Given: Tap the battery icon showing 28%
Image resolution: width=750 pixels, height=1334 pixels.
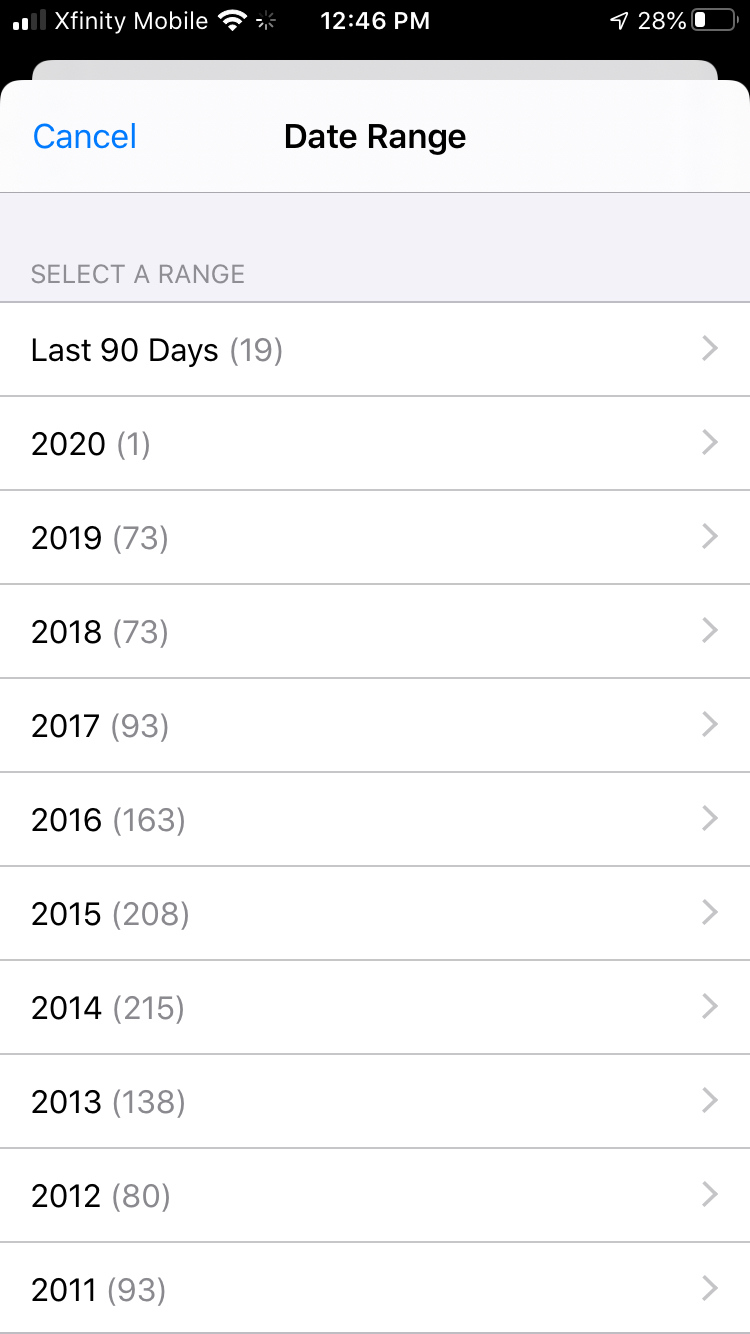Looking at the screenshot, I should pyautogui.click(x=711, y=20).
